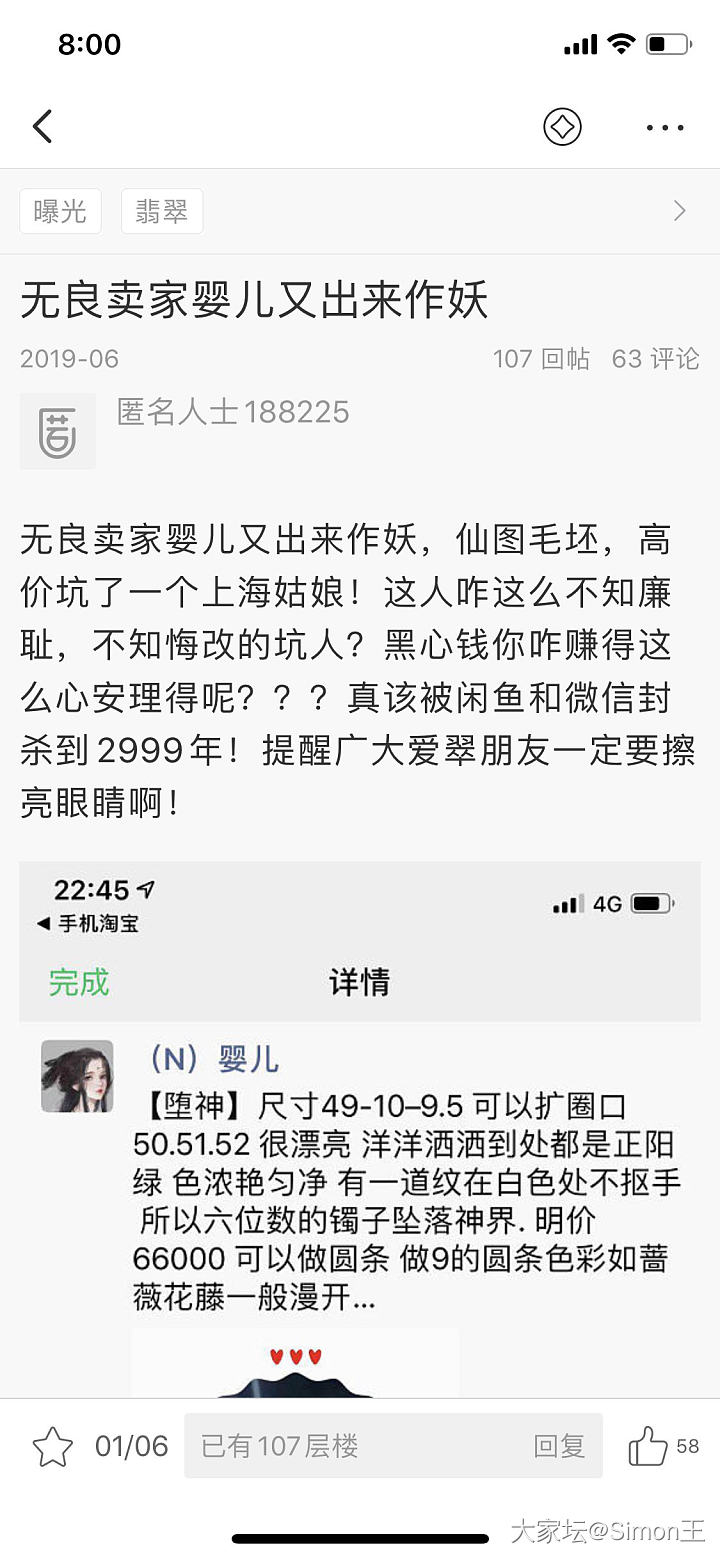Image resolution: width=720 pixels, height=1559 pixels.
Task: Open 匿名人士188225's avatar
Action: tap(58, 431)
